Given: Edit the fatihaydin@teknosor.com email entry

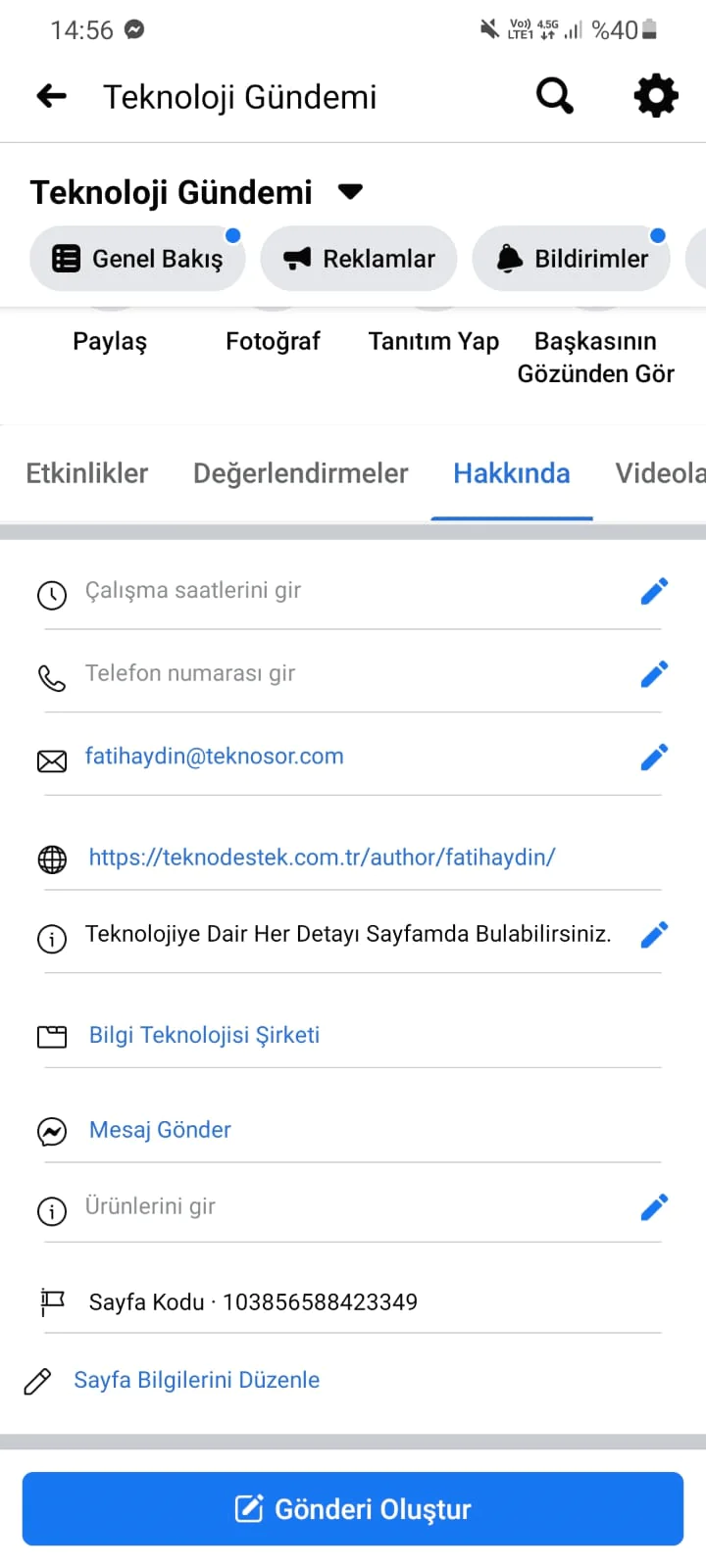Looking at the screenshot, I should tap(654, 757).
